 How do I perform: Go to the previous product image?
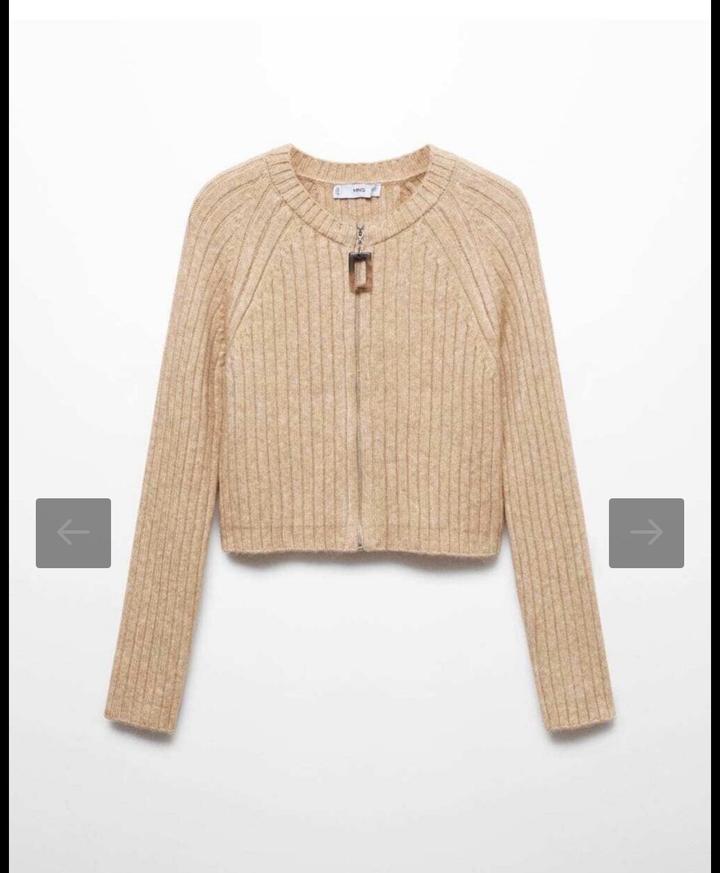[73, 533]
